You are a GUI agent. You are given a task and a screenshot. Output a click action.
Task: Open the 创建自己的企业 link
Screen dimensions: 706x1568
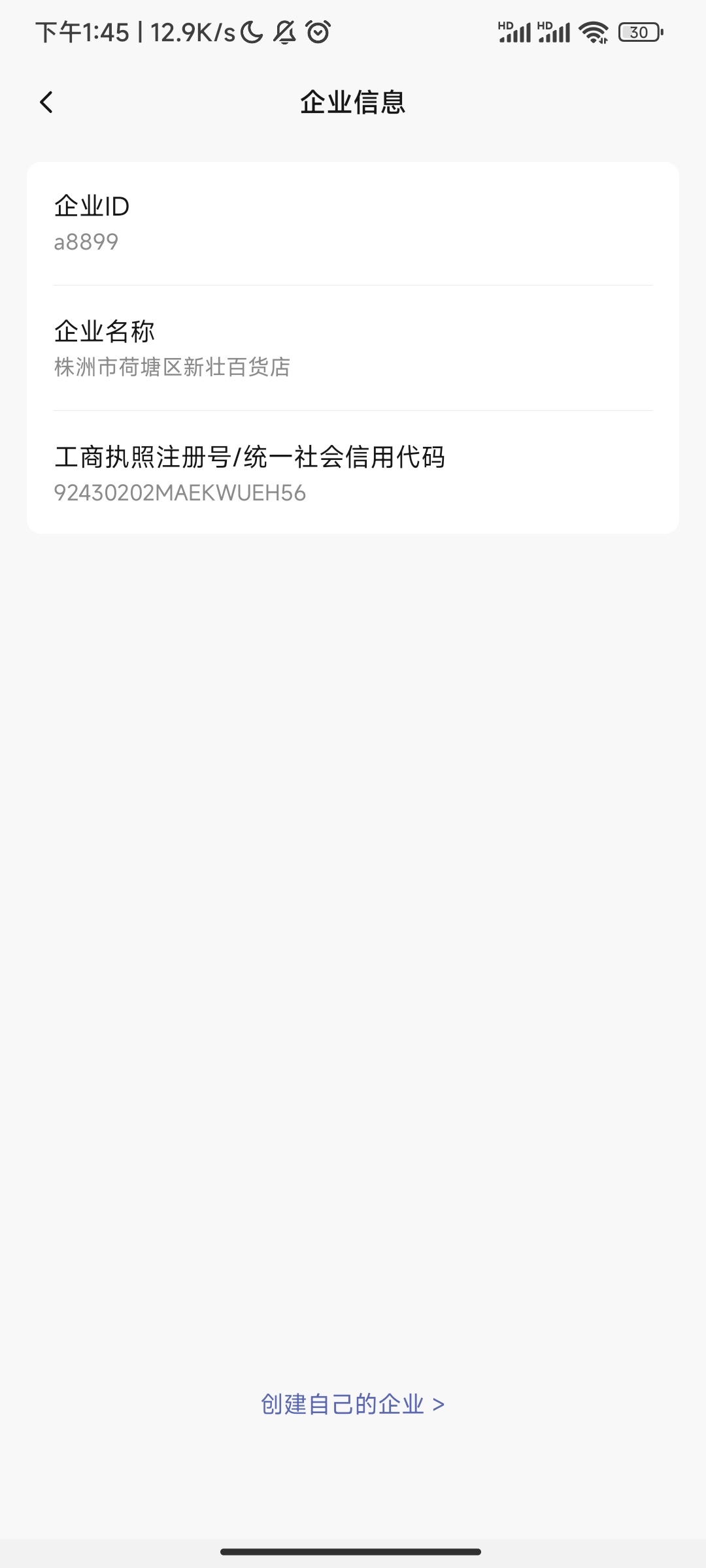tap(352, 1404)
